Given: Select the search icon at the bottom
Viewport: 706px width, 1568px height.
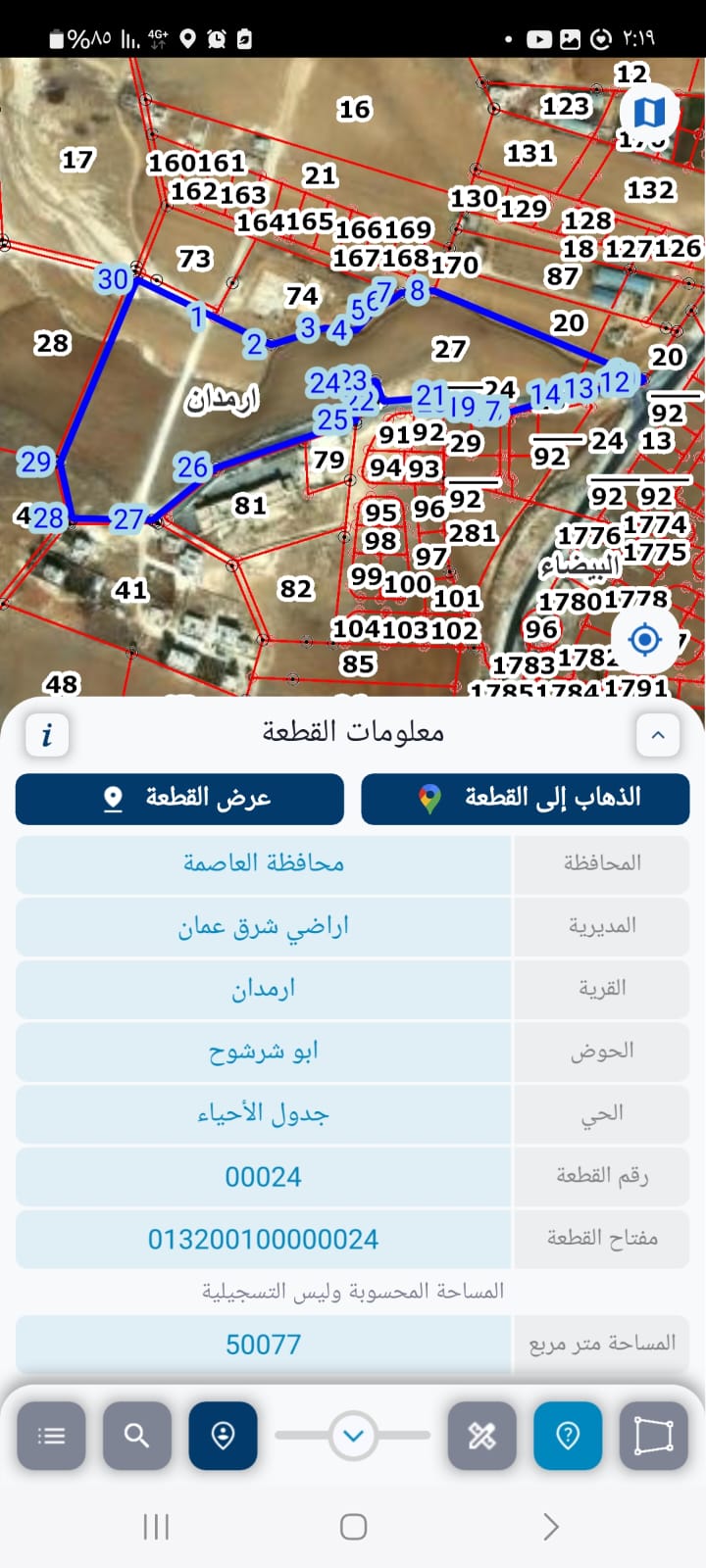Looking at the screenshot, I should point(136,1436).
